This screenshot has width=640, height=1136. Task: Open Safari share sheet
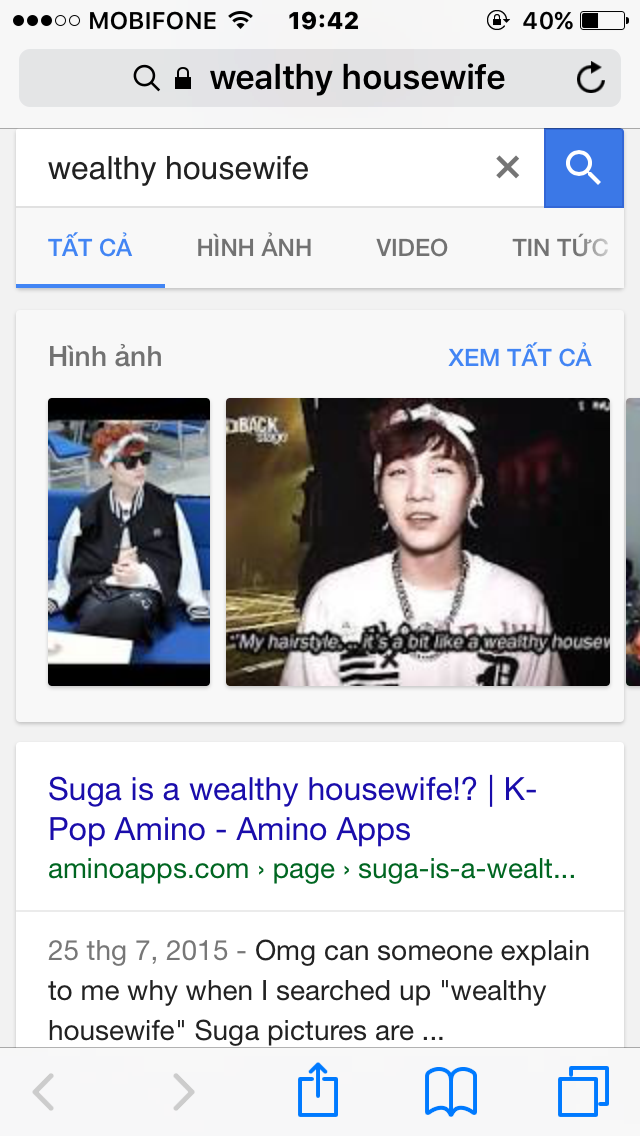318,1090
